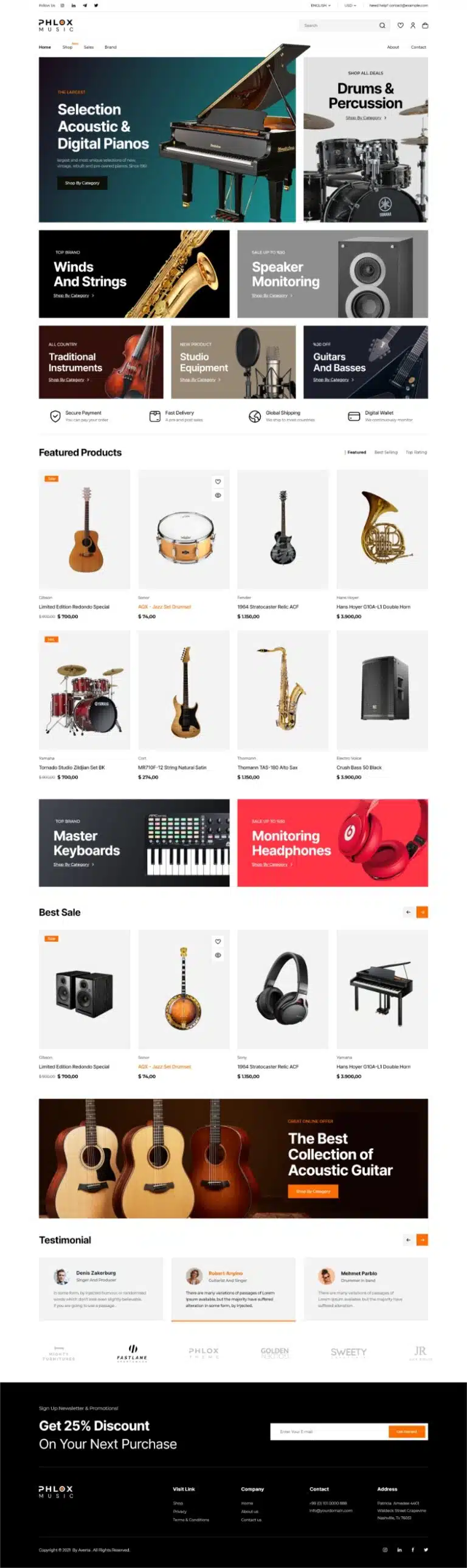Expand the USD currency dropdown
The image size is (467, 1568).
tap(350, 5)
